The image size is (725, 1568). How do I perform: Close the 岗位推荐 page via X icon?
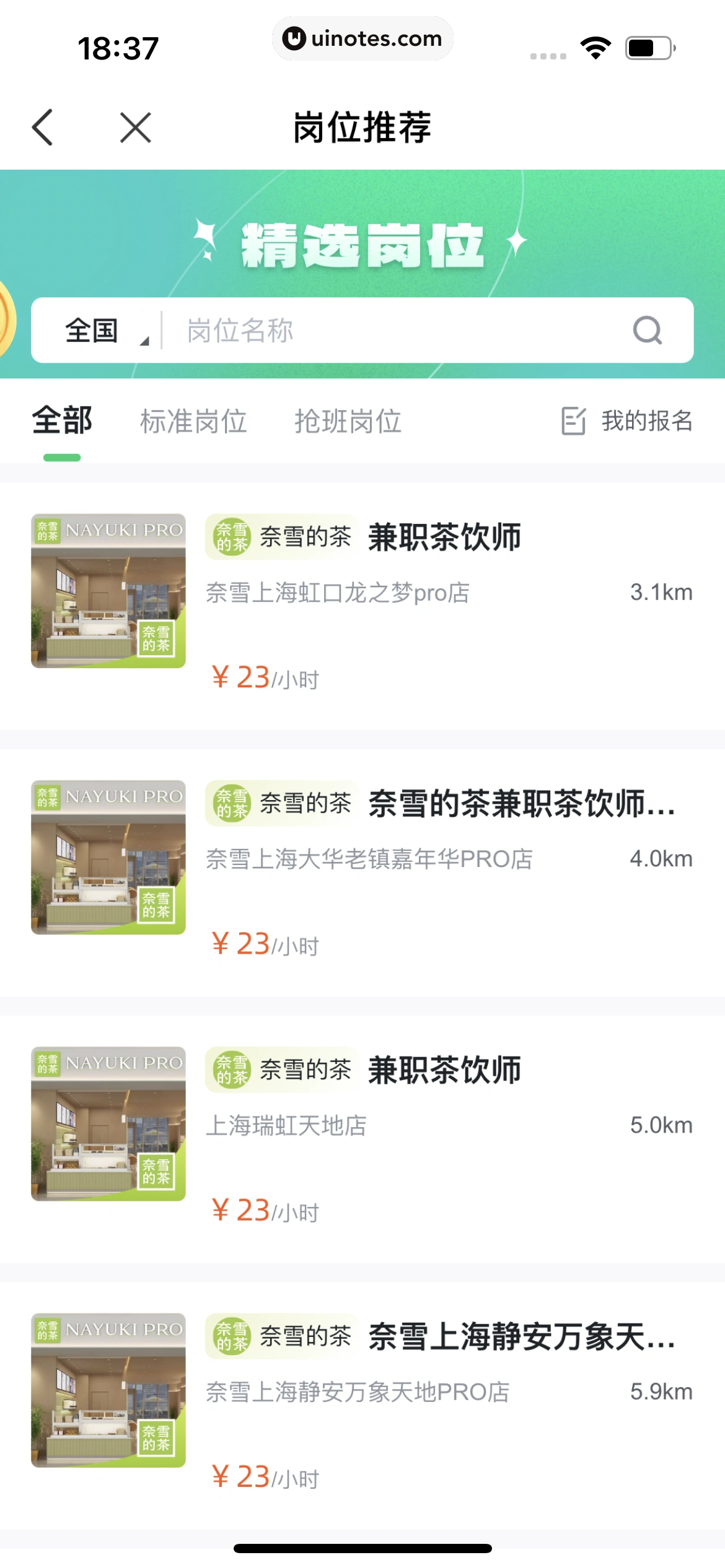point(134,128)
